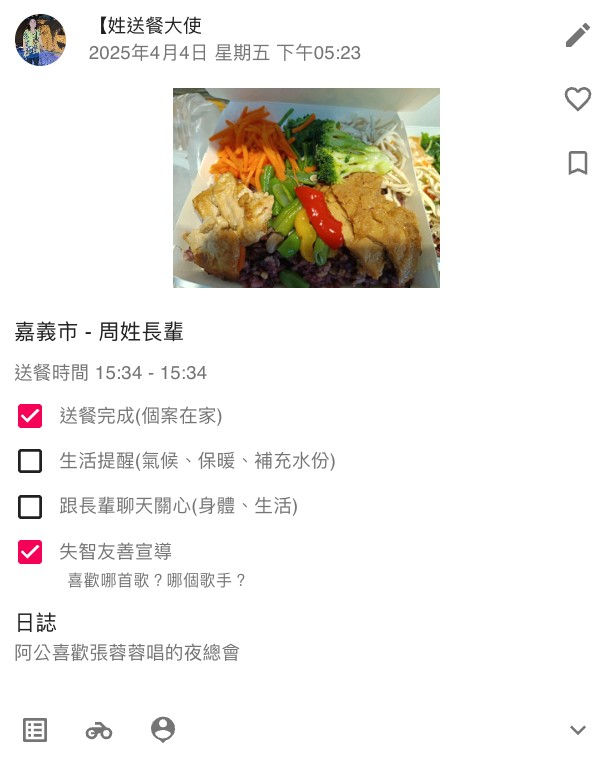Uncheck the 失智友善宣導 checkbox

(30, 552)
